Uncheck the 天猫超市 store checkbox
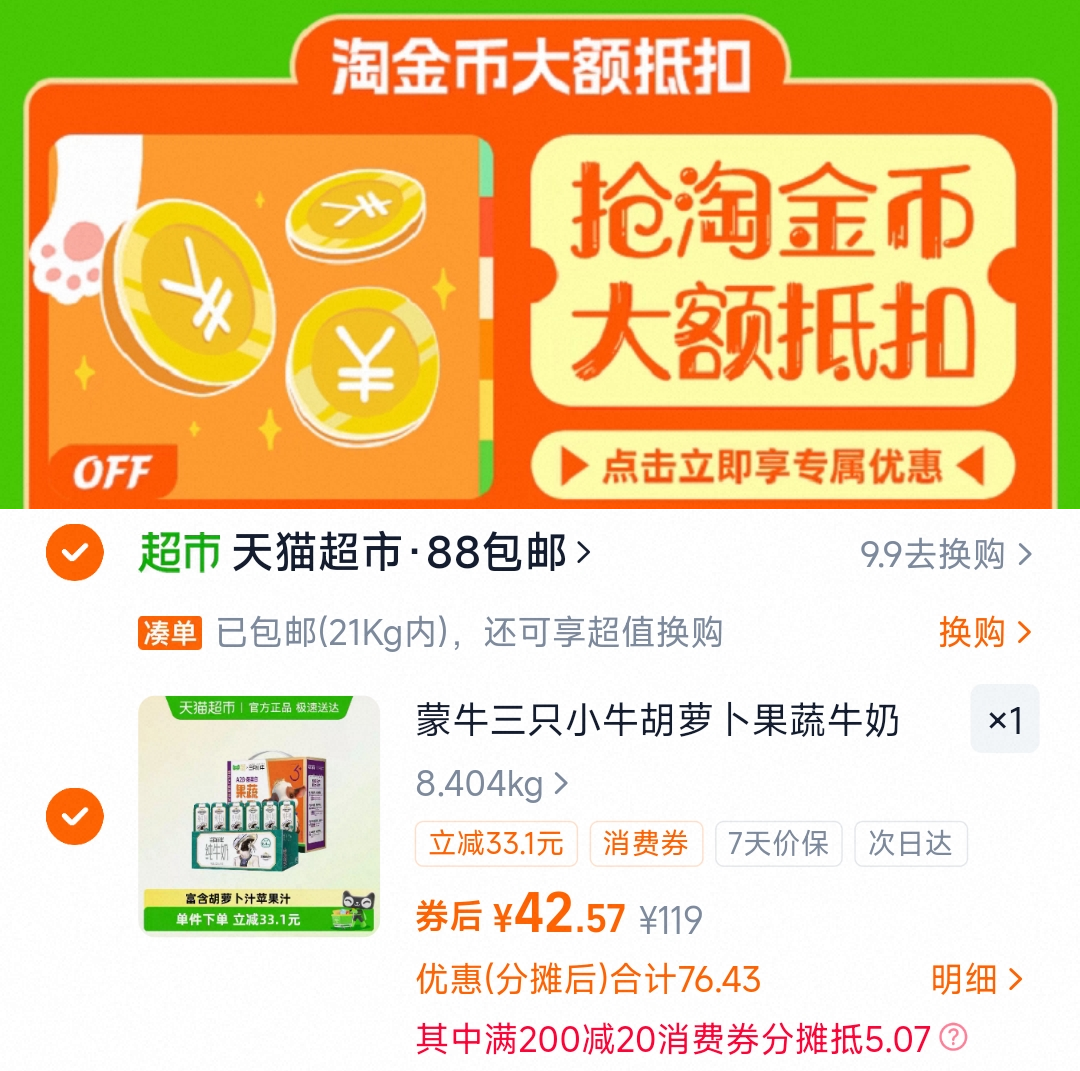Screen dimensions: 1080x1071 pos(75,552)
